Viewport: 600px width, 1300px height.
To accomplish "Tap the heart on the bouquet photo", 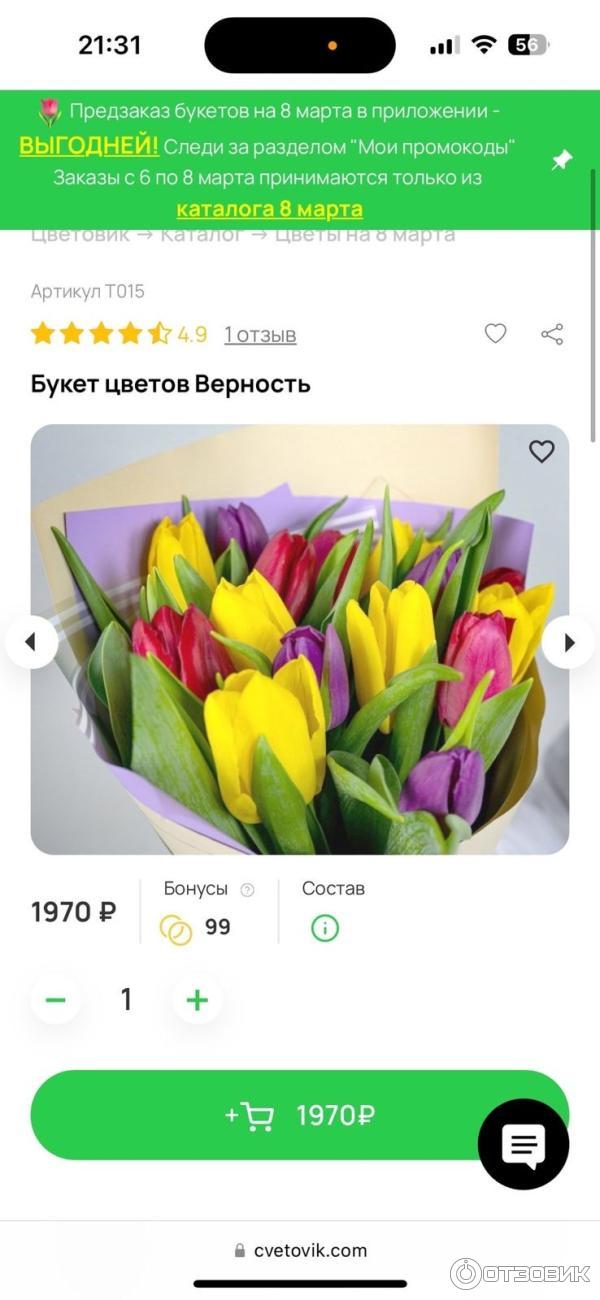I will pyautogui.click(x=541, y=452).
